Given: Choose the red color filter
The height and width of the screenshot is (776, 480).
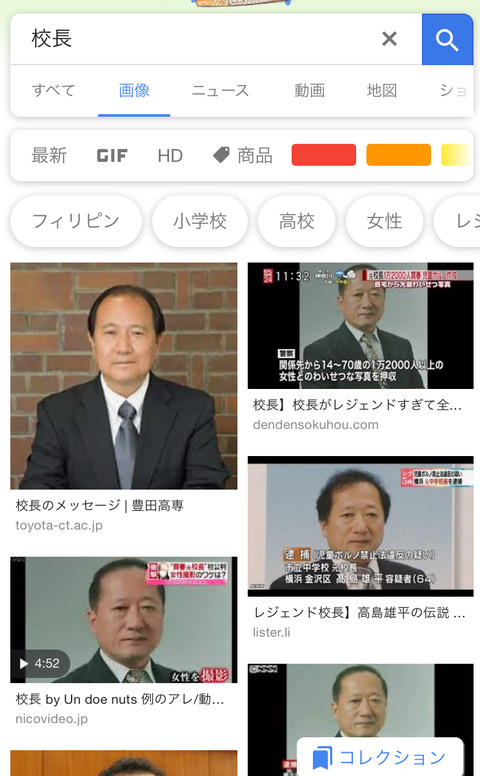Looking at the screenshot, I should pyautogui.click(x=324, y=155).
